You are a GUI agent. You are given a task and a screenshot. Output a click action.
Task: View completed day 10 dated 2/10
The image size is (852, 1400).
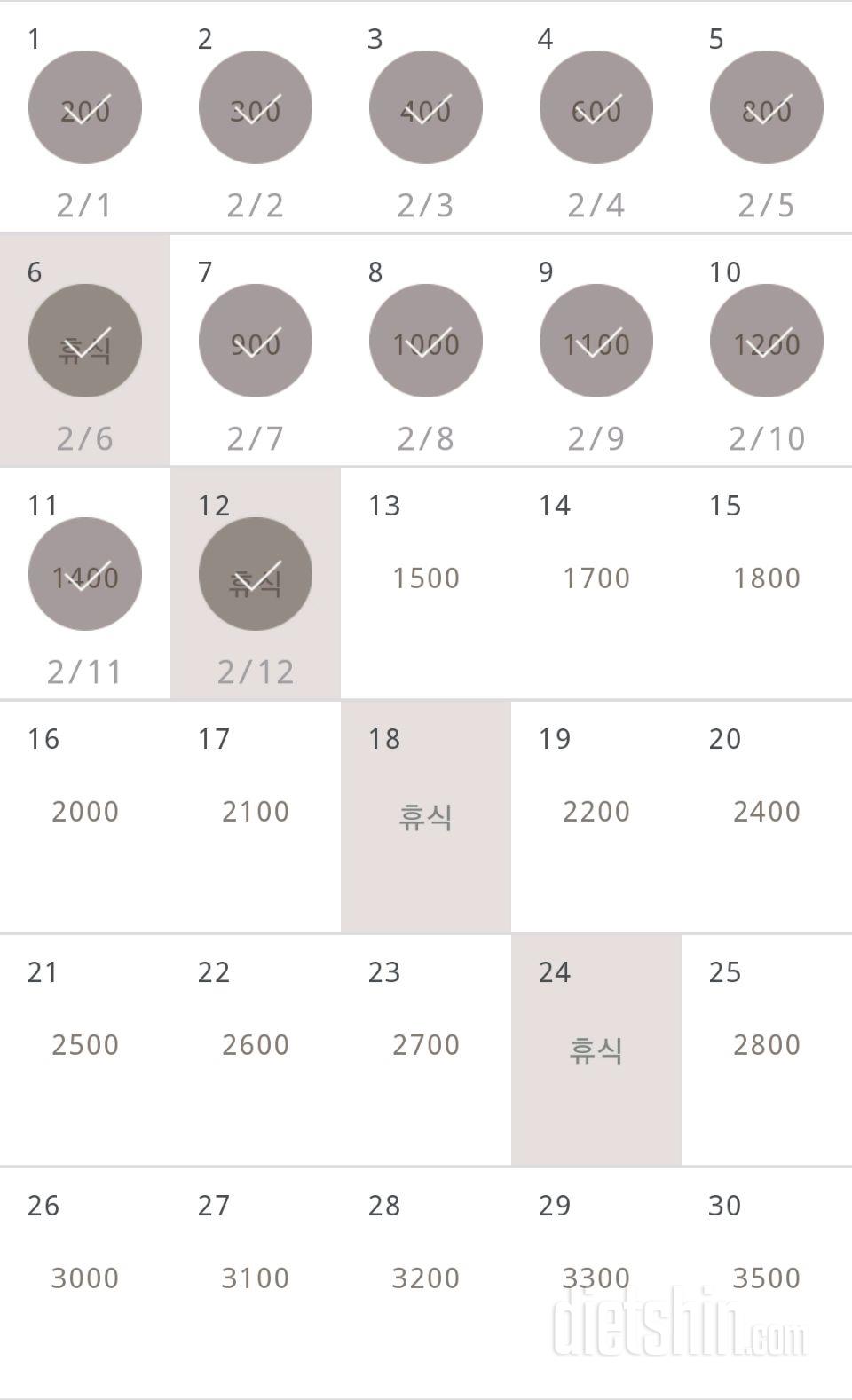[x=767, y=342]
